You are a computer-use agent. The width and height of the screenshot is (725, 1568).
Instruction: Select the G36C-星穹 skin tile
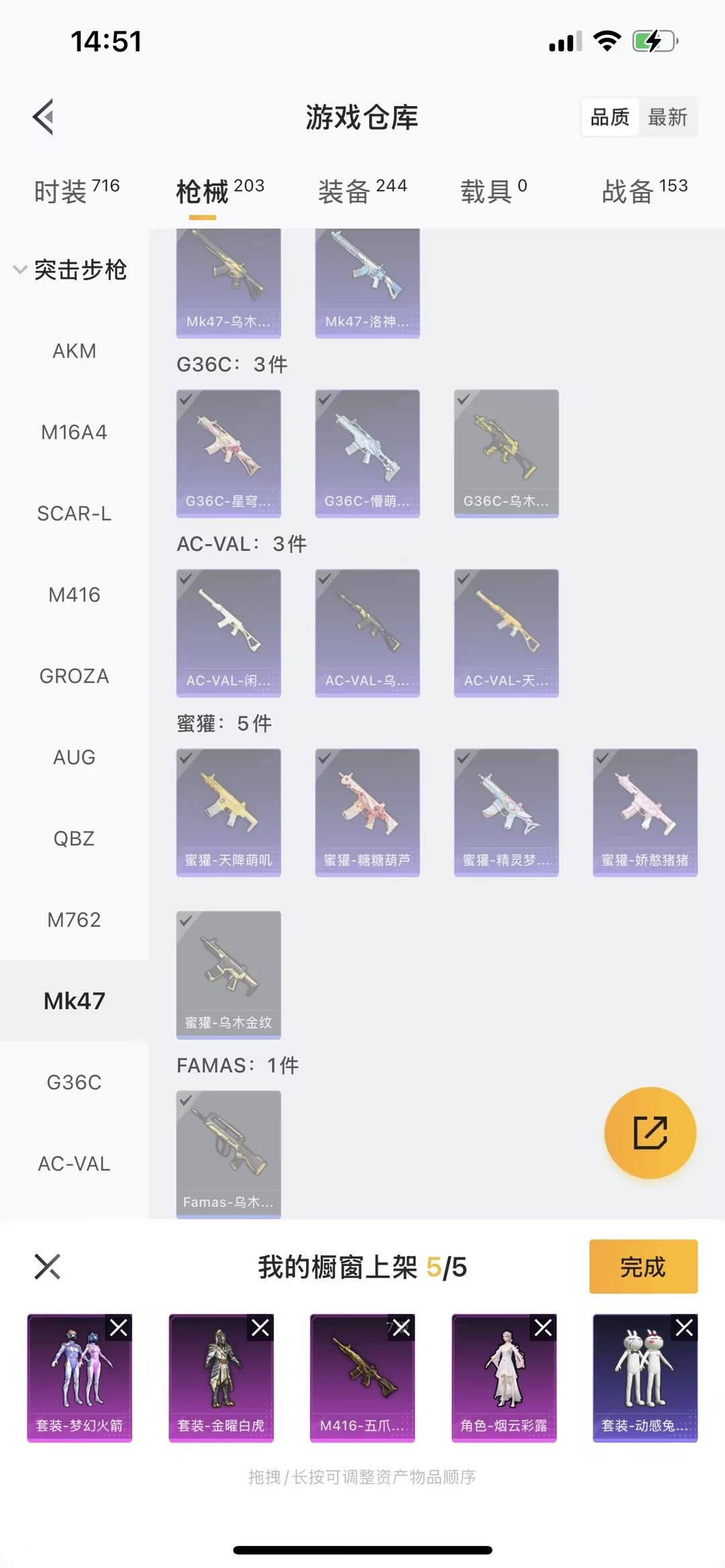228,454
